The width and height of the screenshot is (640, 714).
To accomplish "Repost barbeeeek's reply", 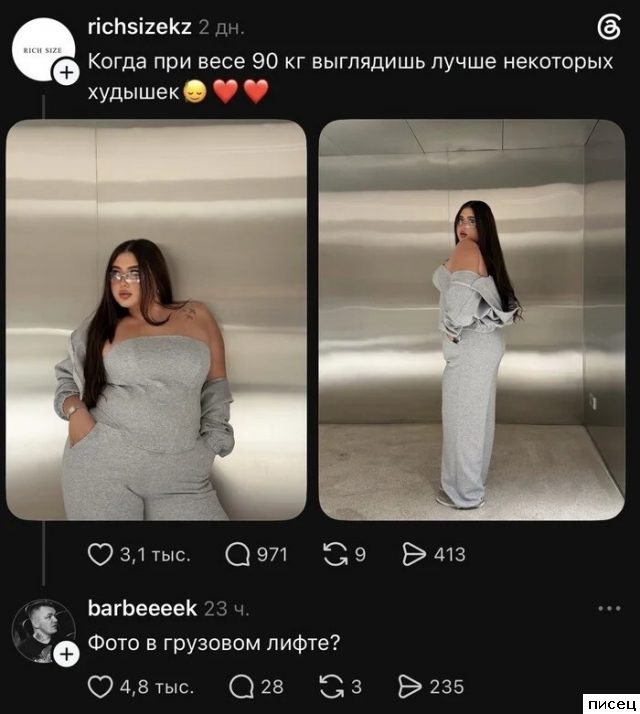I will point(332,687).
